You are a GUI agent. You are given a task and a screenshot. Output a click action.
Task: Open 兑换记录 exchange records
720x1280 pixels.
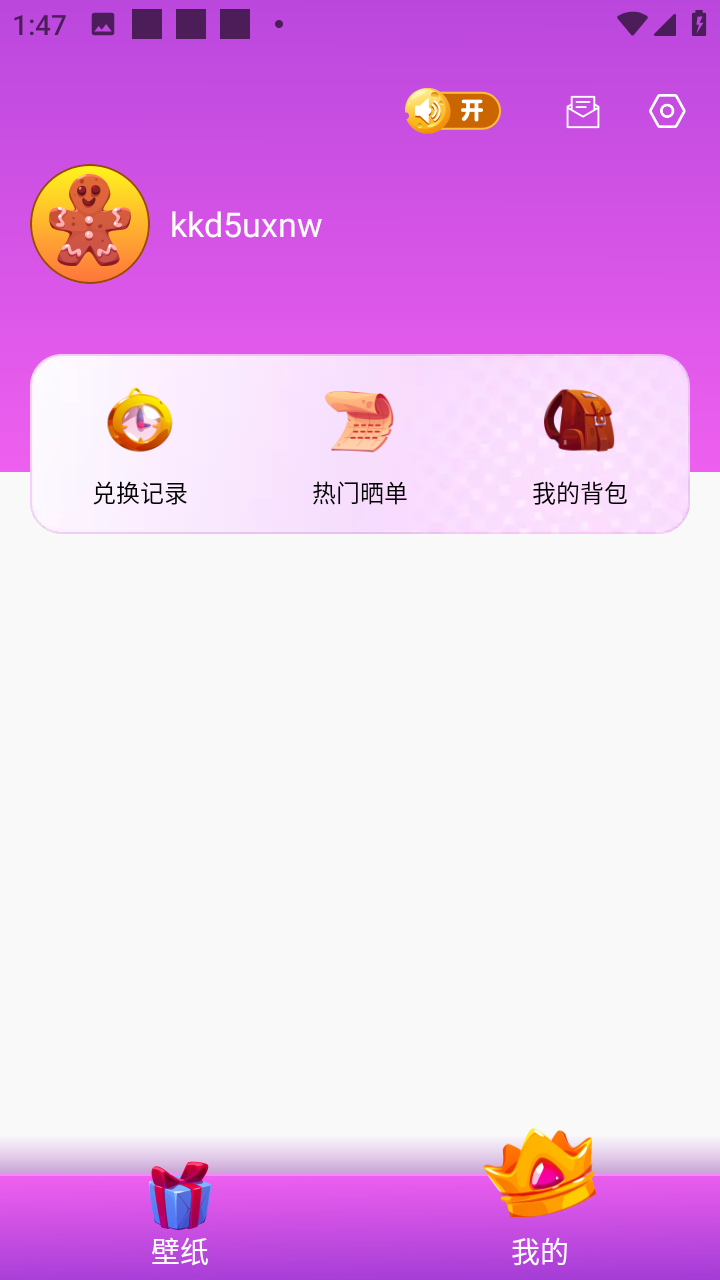click(x=140, y=445)
